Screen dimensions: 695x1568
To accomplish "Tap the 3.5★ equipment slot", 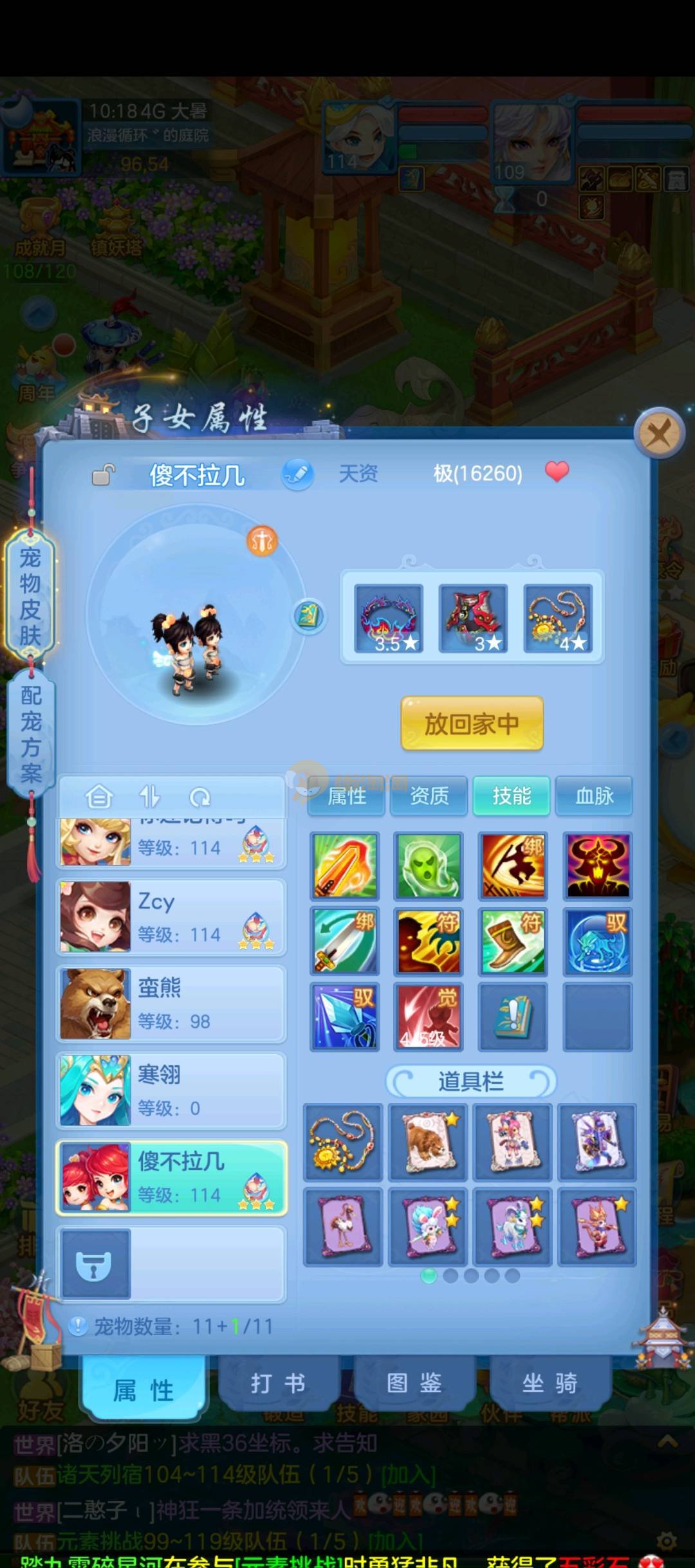I will click(389, 618).
